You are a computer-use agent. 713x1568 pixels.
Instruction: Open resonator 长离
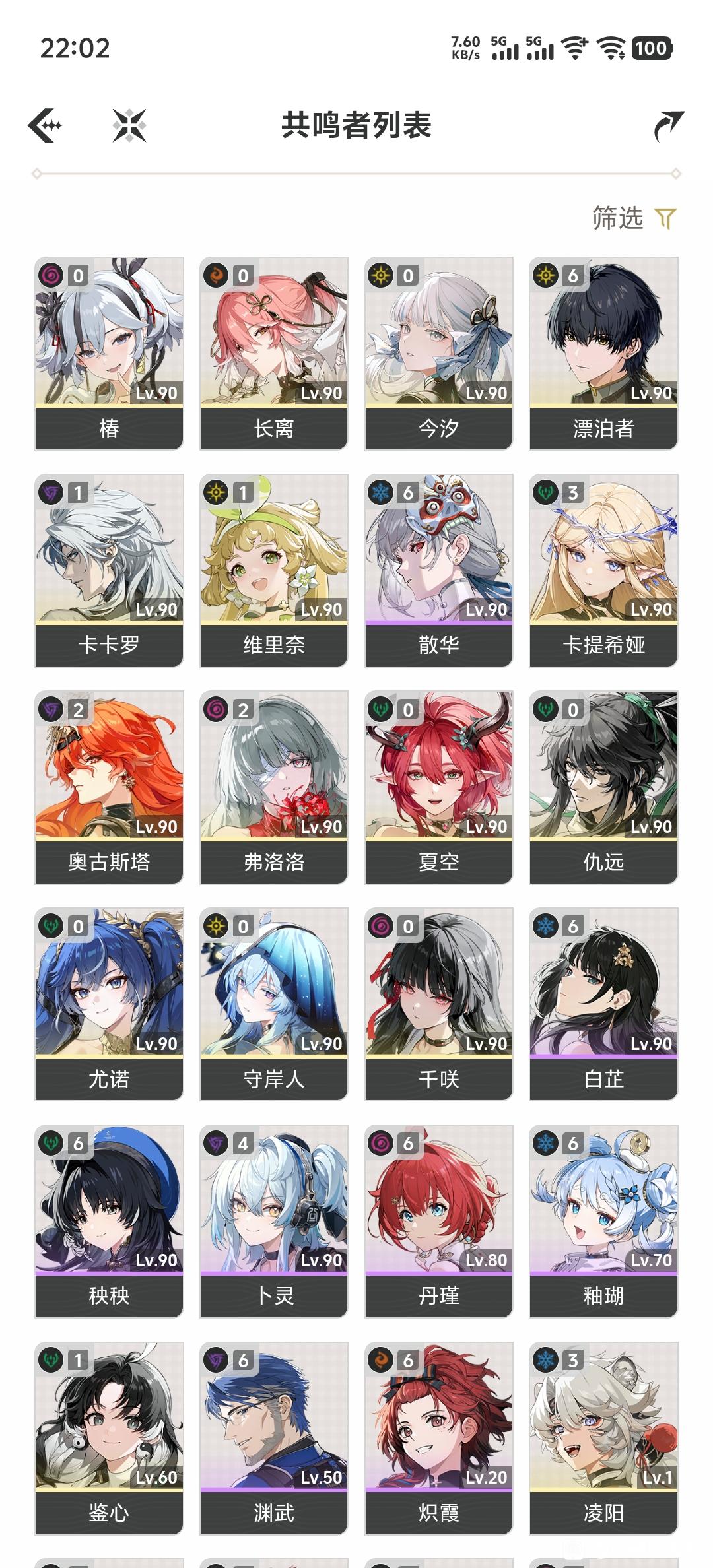(274, 354)
